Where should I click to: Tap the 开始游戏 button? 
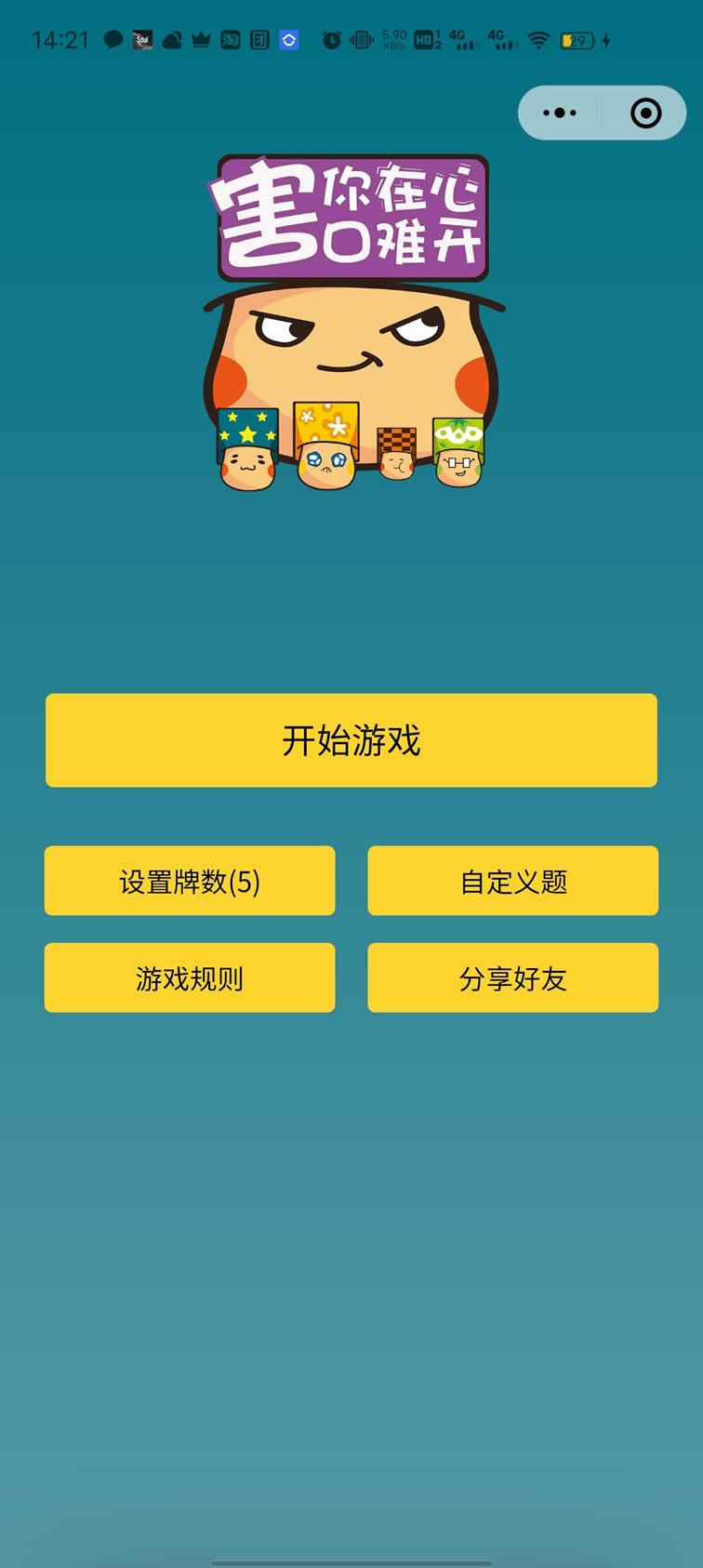(x=351, y=740)
